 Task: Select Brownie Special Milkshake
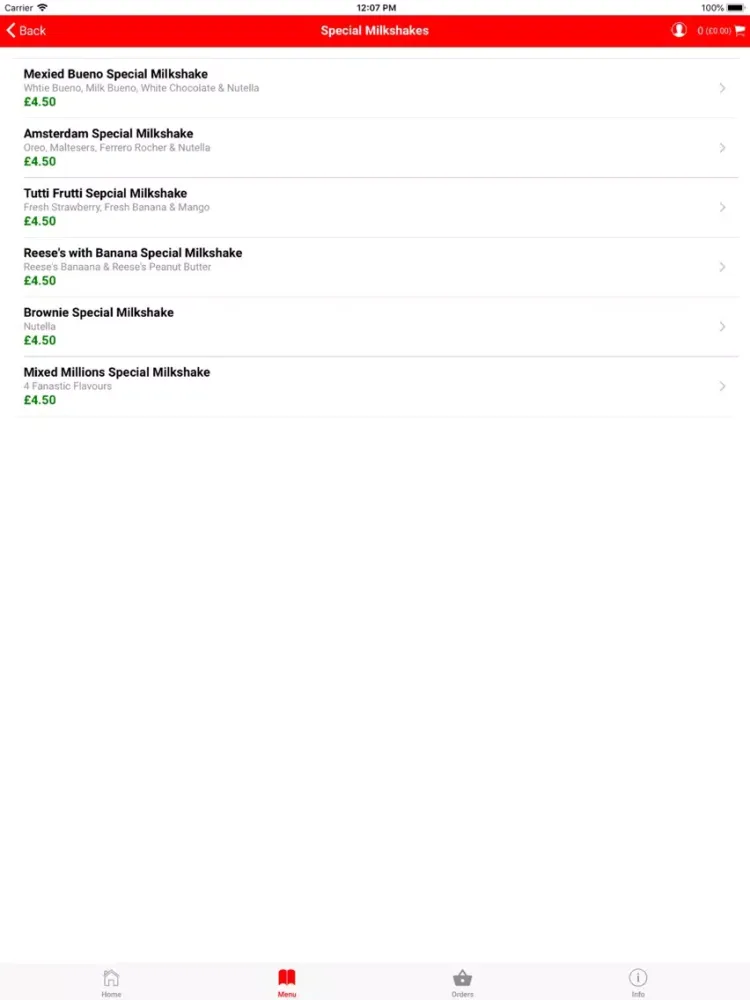[375, 327]
